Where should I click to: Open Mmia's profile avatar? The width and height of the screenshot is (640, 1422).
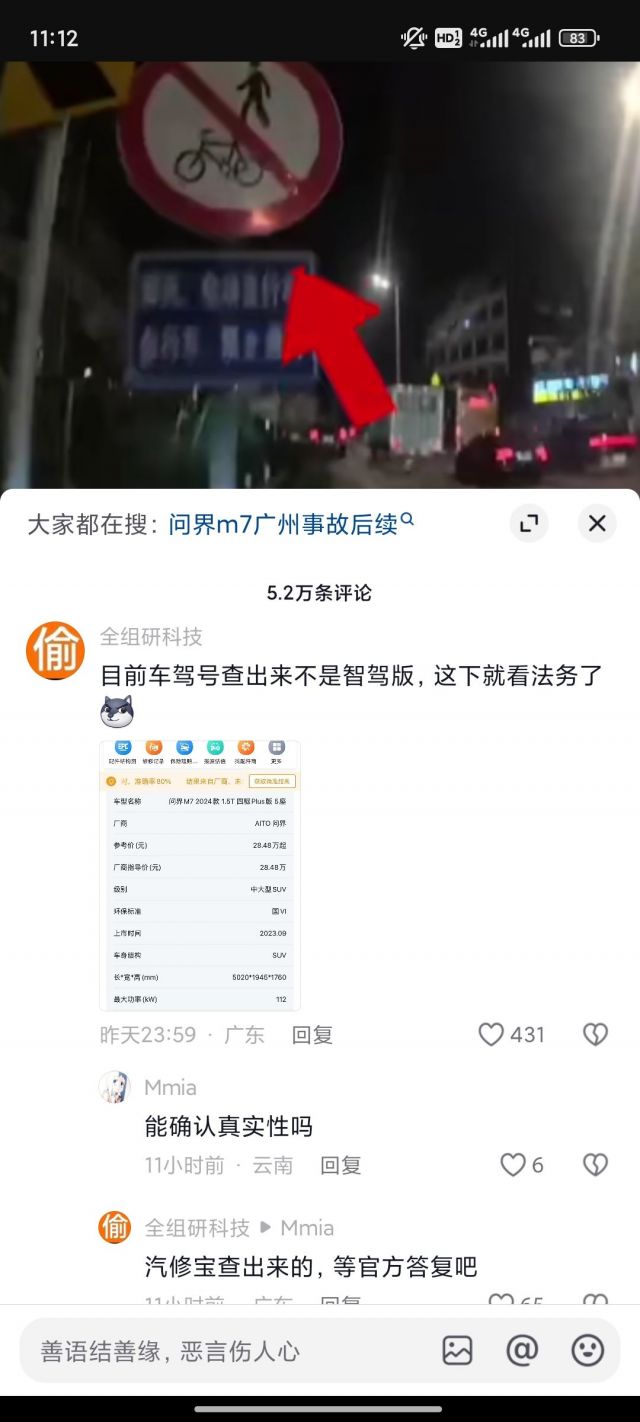coord(114,1087)
